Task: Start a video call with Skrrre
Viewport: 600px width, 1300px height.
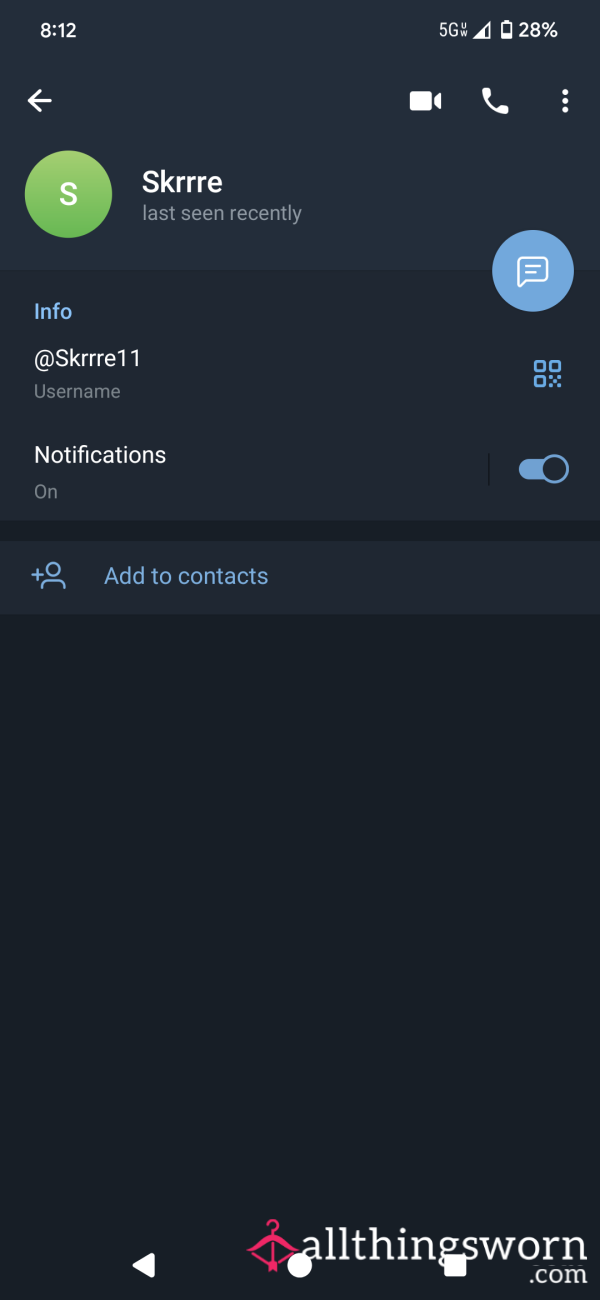Action: pos(425,101)
